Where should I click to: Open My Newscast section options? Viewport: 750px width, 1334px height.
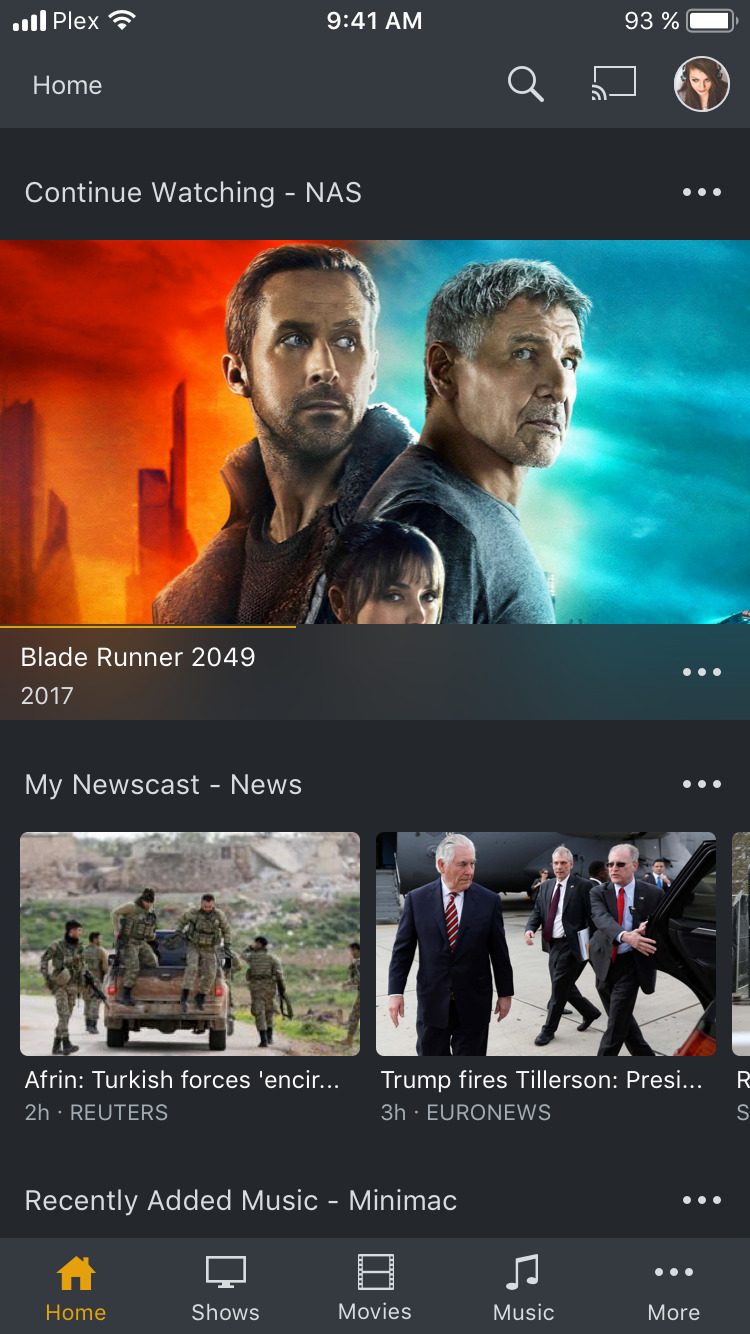pyautogui.click(x=701, y=785)
